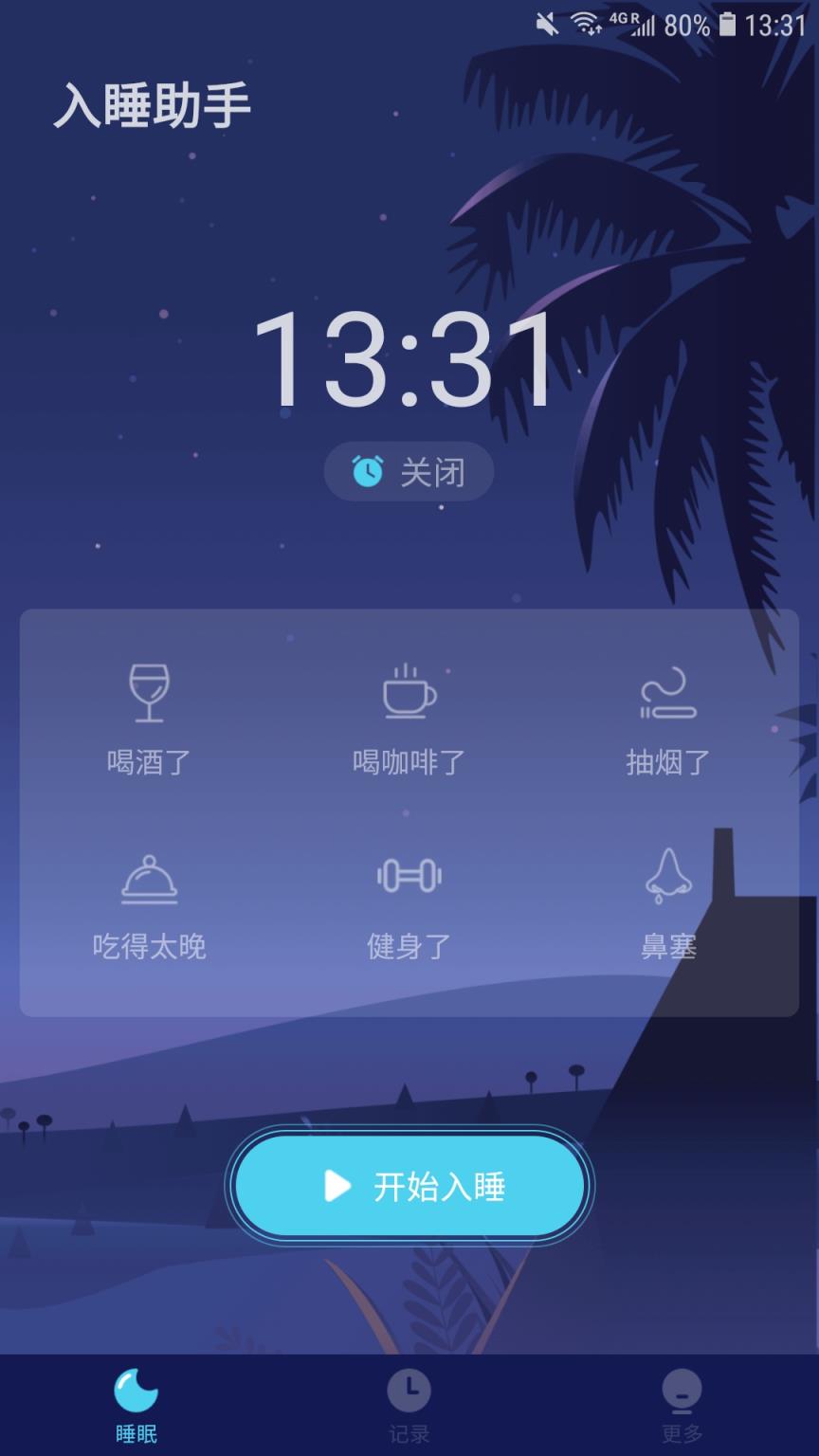This screenshot has width=819, height=1456.
Task: Tap the large 13:31 clock display
Action: [408, 358]
